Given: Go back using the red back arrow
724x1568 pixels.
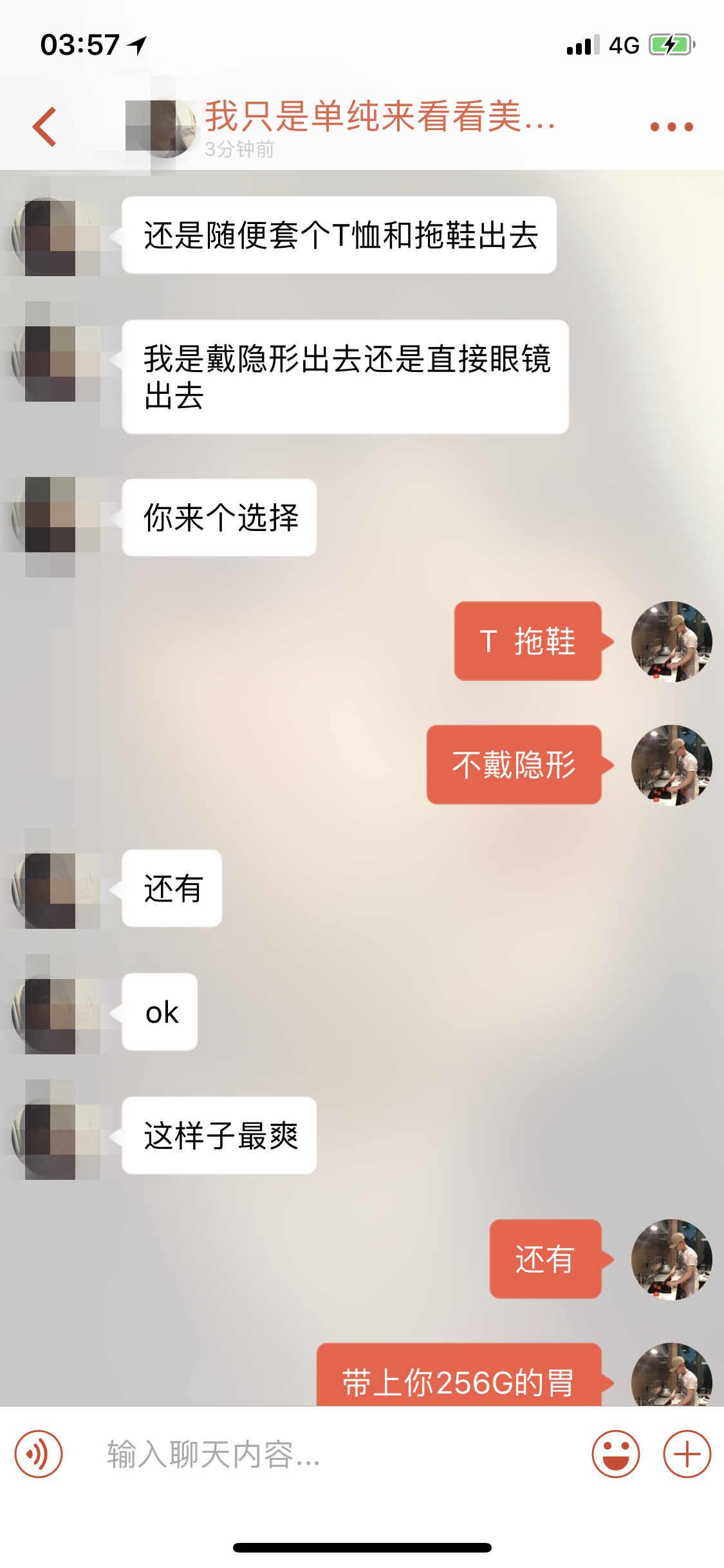Looking at the screenshot, I should click(x=45, y=127).
